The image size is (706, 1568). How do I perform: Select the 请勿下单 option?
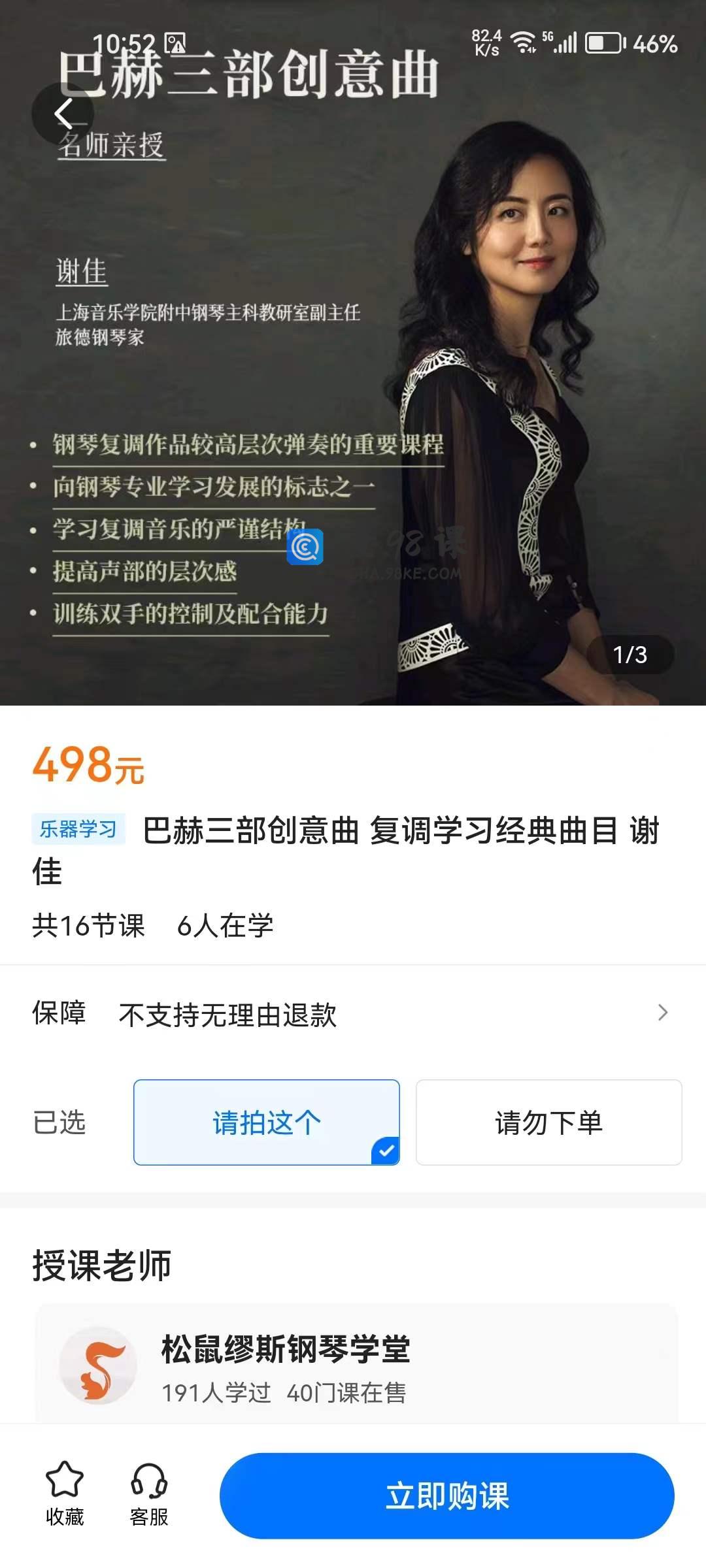(548, 1122)
